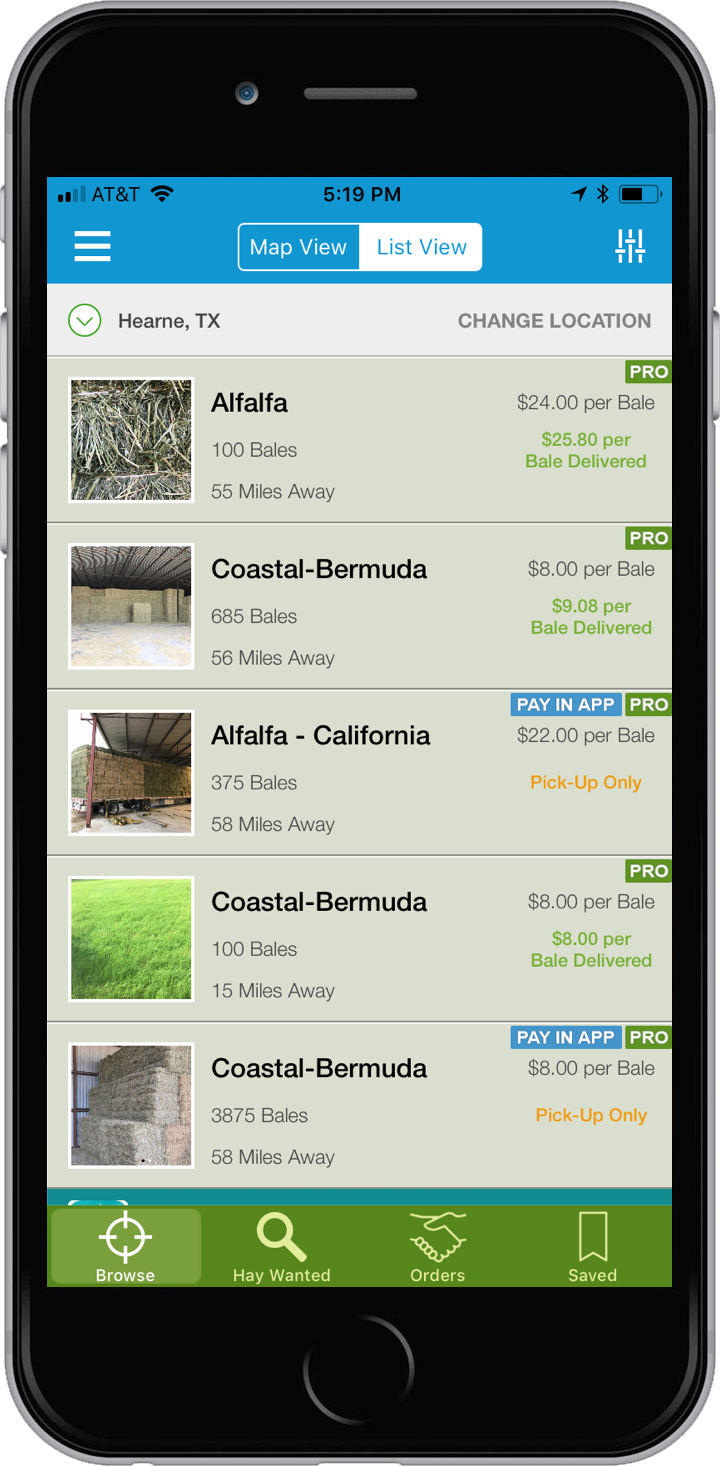Image resolution: width=720 pixels, height=1466 pixels.
Task: Tap CHANGE LOCATION
Action: [x=554, y=321]
